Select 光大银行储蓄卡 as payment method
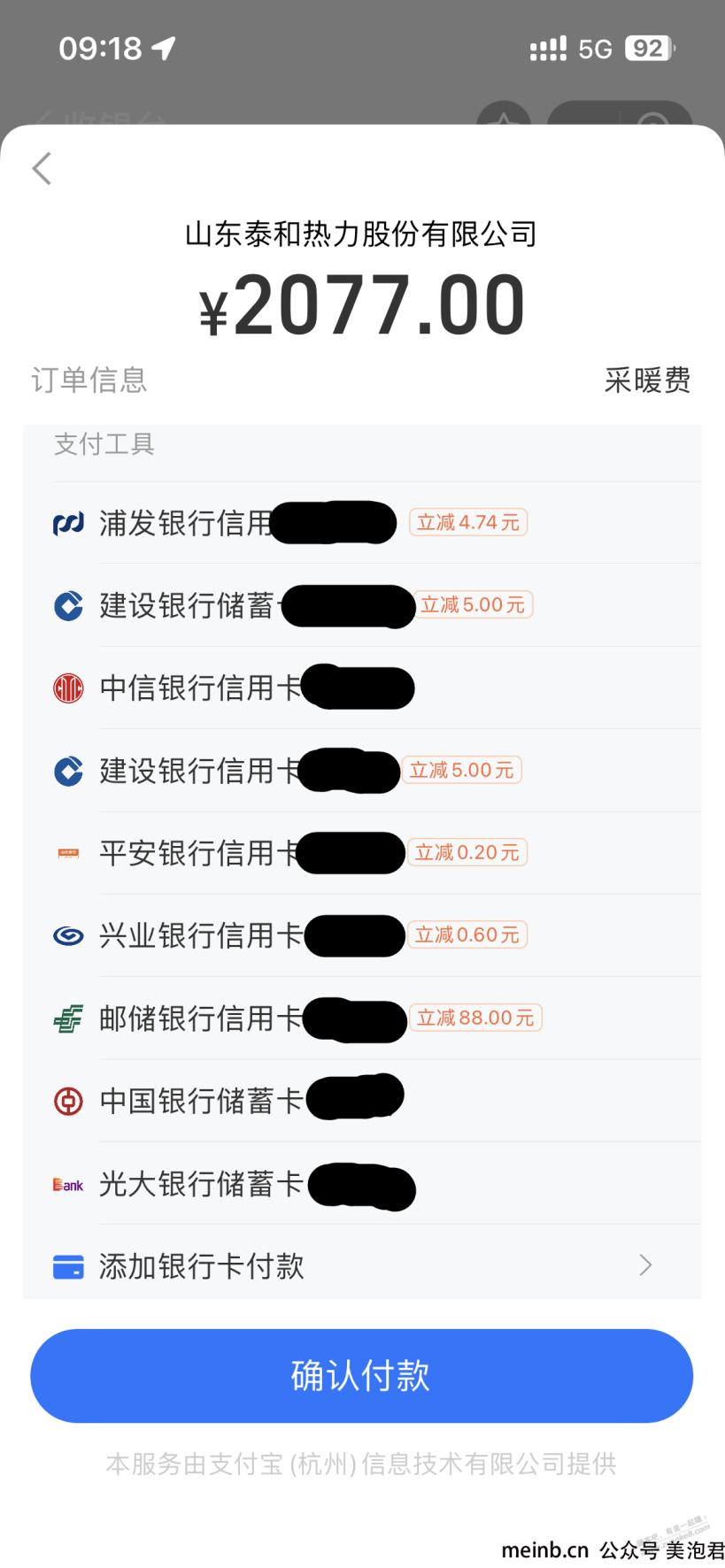Viewport: 725px width, 1568px height. coord(362,1183)
